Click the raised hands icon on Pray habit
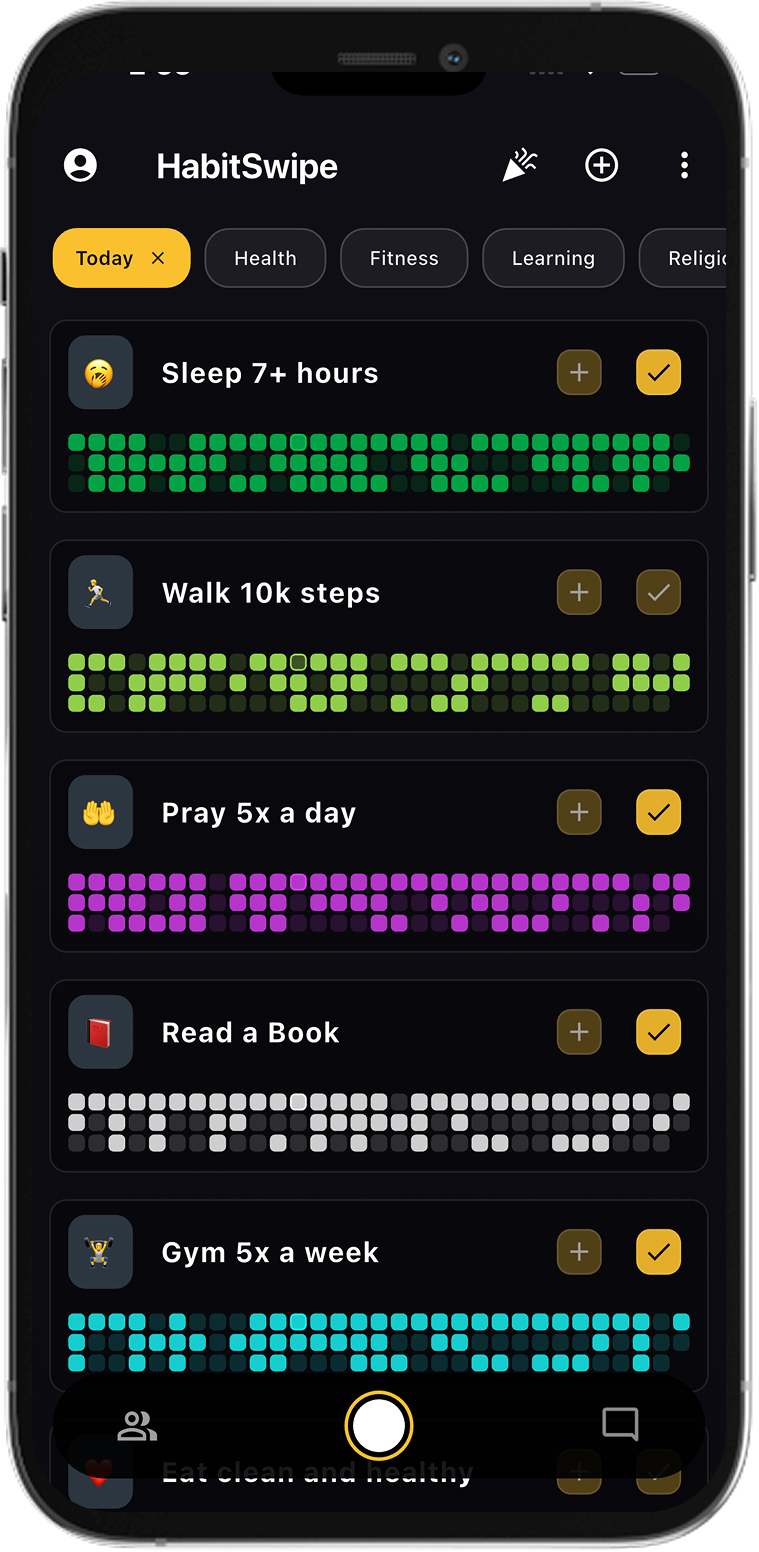Viewport: 759px width, 1552px height. click(100, 812)
